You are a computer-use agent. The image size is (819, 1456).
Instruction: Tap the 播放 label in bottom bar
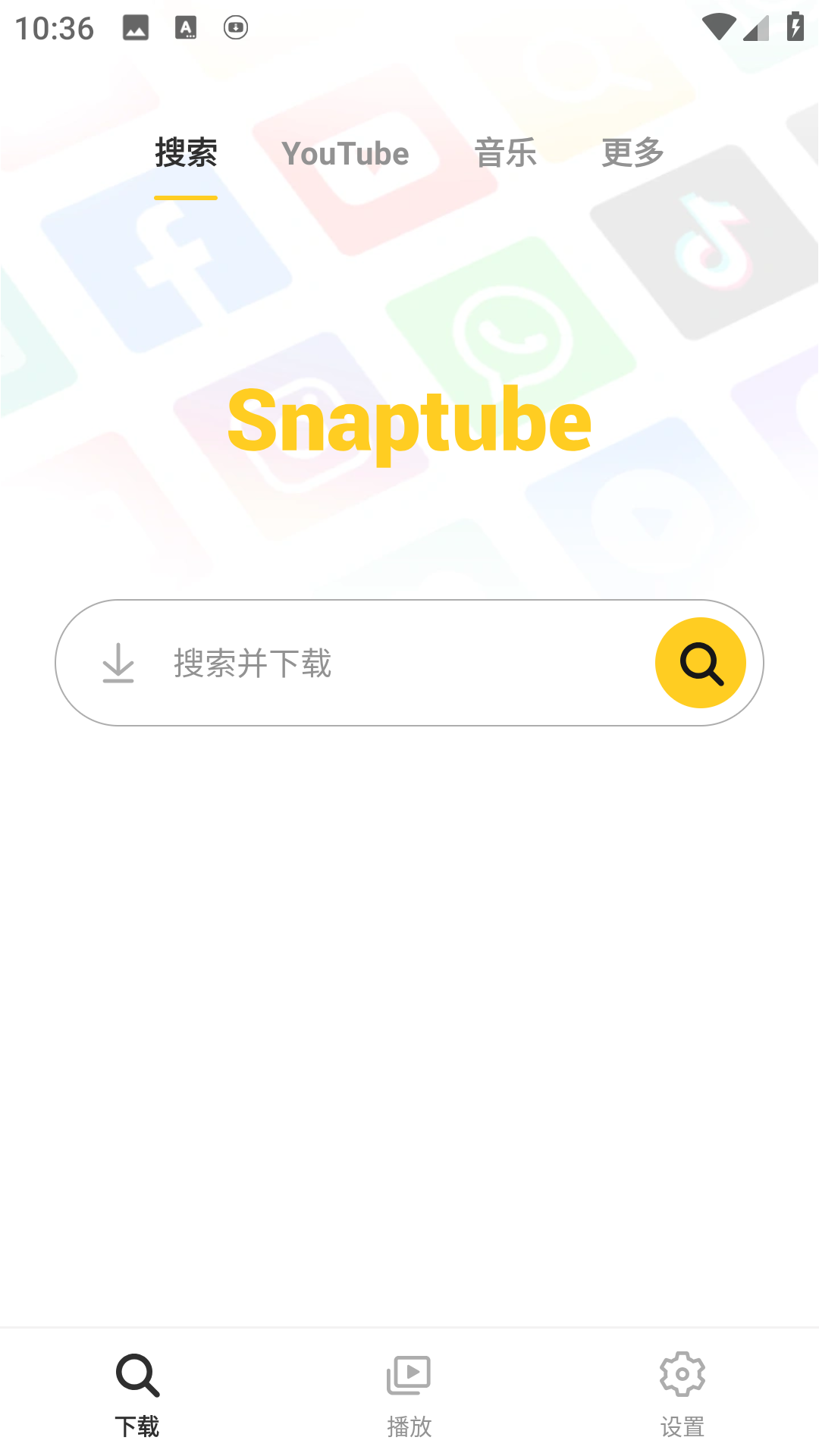coord(409,1426)
